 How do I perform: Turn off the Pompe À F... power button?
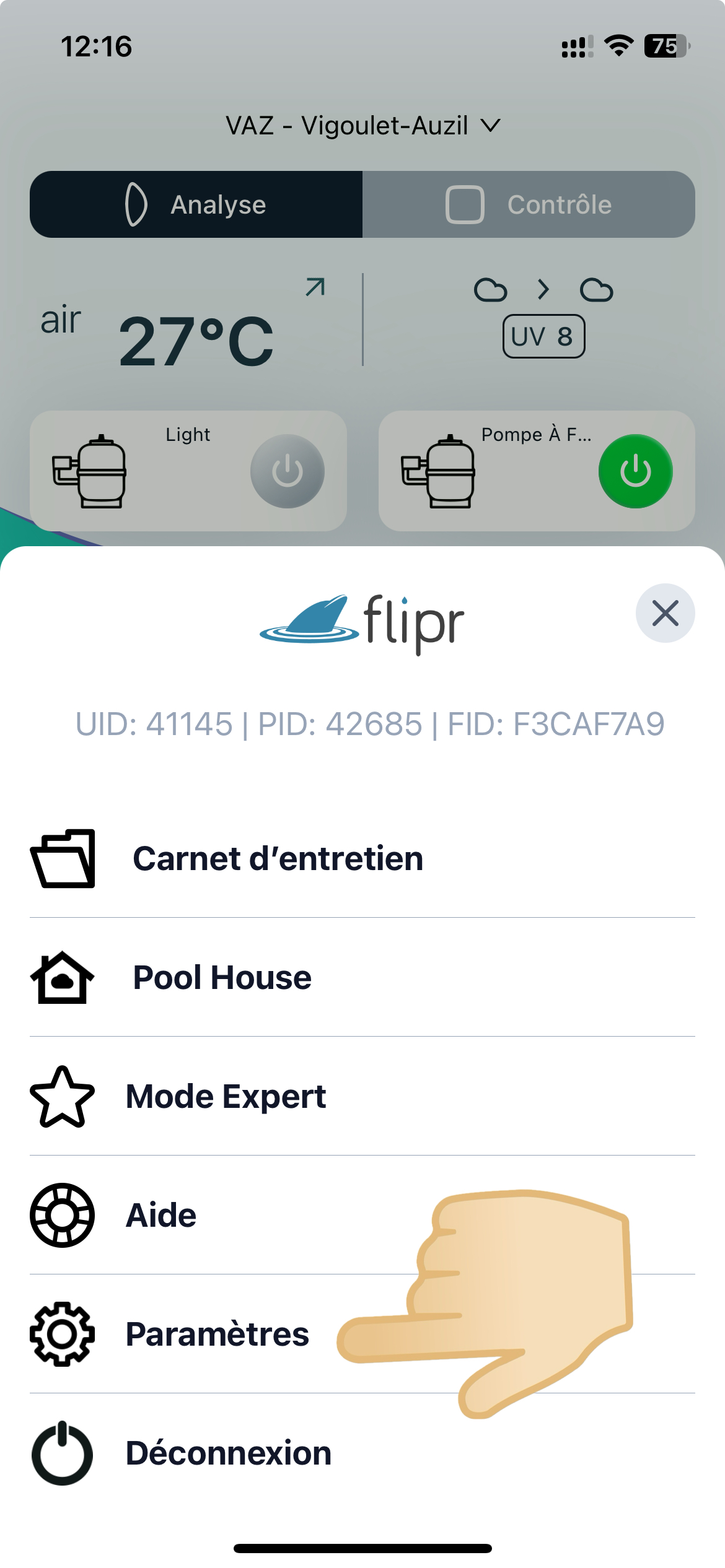tap(635, 471)
